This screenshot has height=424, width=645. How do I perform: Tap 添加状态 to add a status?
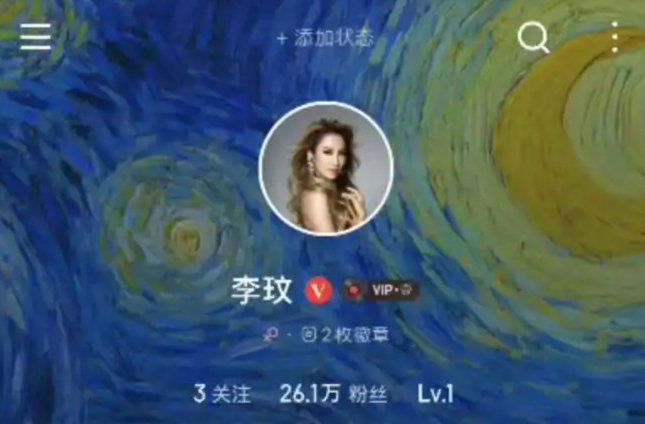point(326,38)
